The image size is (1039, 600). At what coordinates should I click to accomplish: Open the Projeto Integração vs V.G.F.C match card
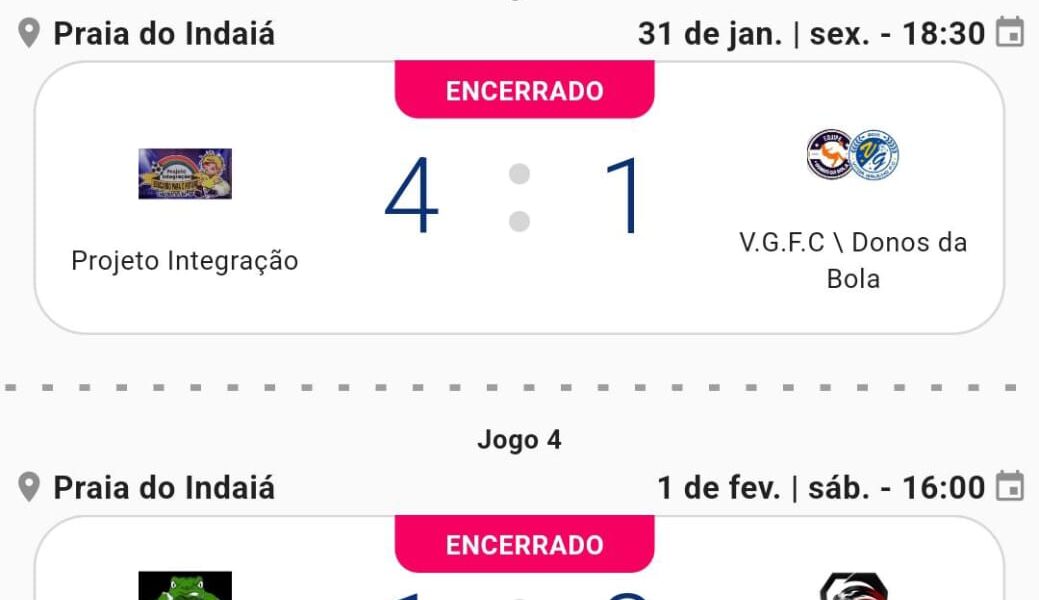(x=520, y=198)
